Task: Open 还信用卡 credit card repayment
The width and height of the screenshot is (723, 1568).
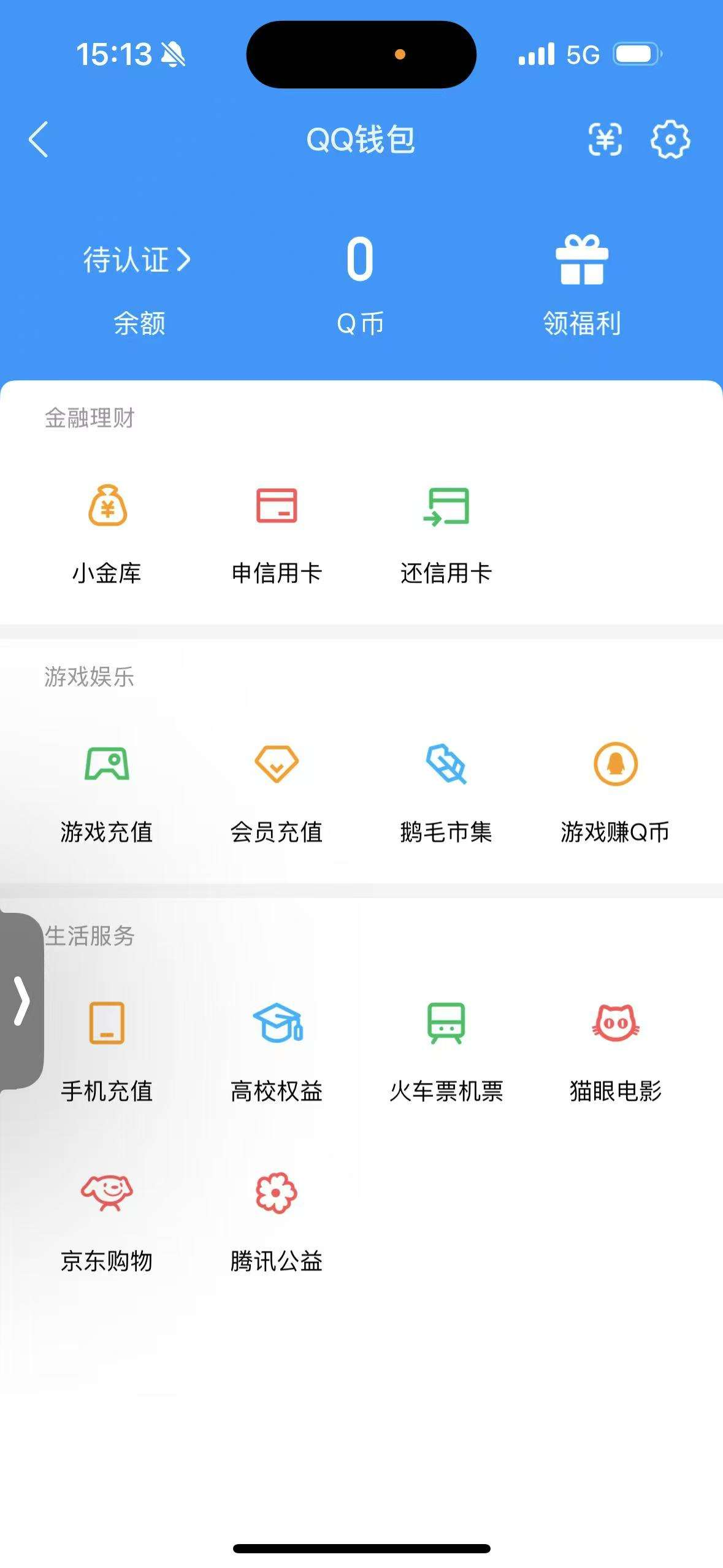Action: pos(446,534)
